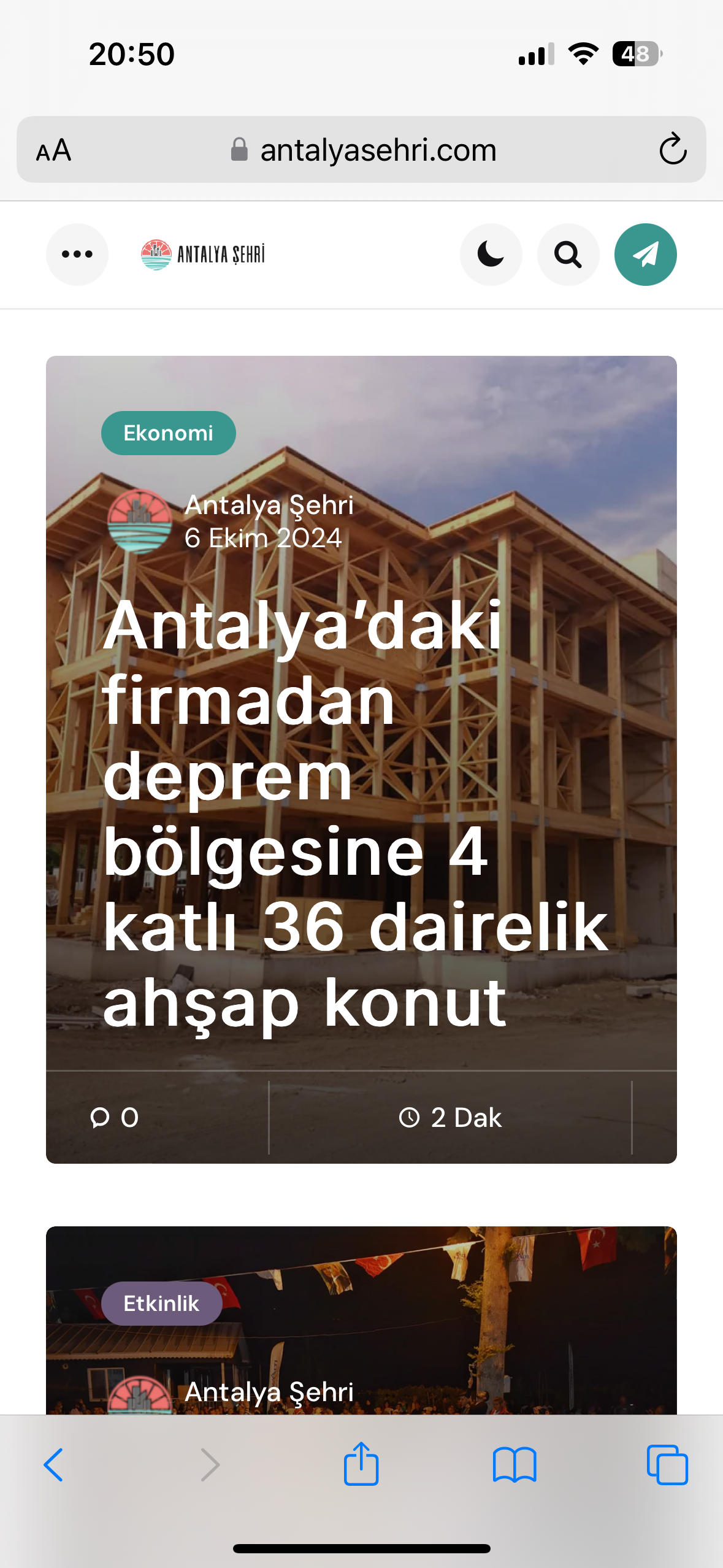
Task: Open the three-dot site menu
Action: pyautogui.click(x=77, y=254)
